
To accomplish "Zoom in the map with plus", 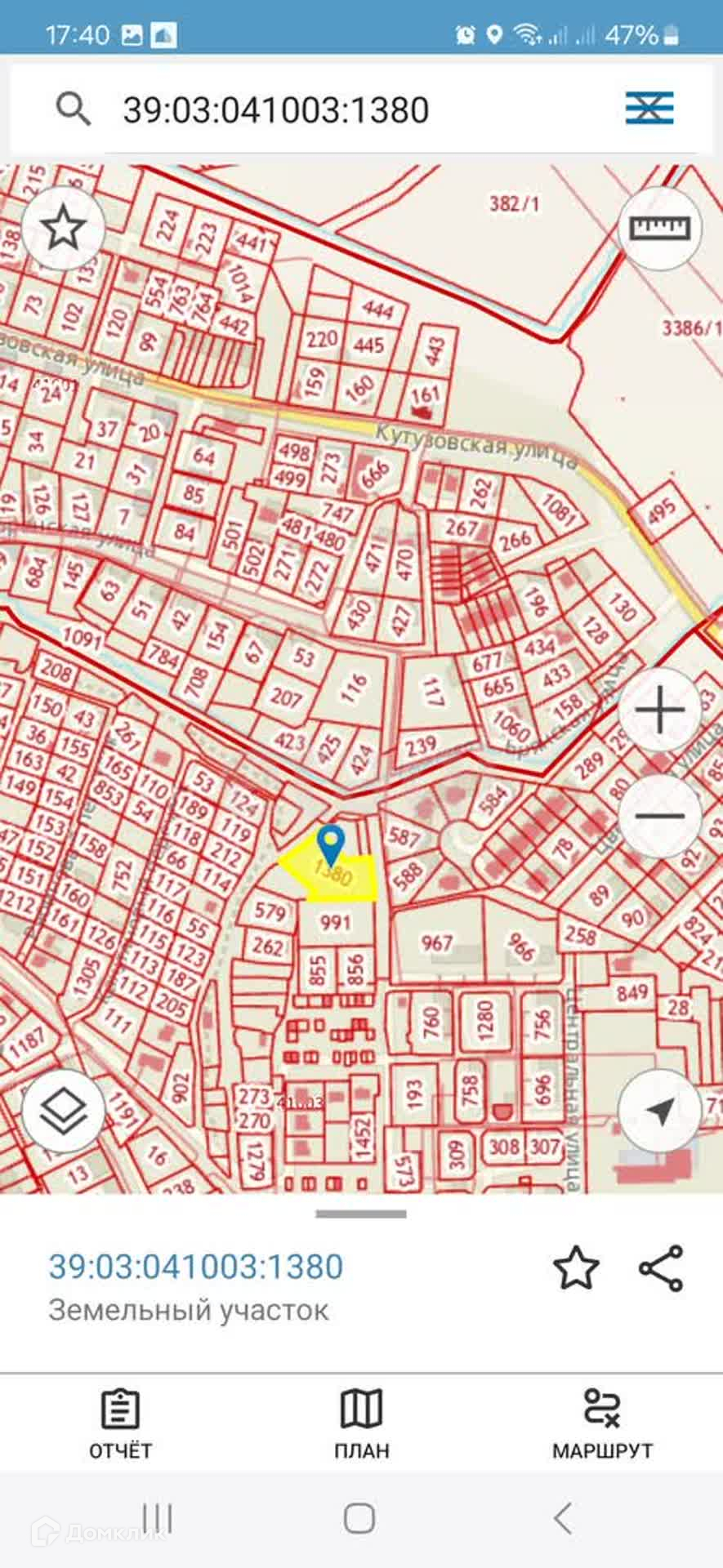I will [x=659, y=710].
